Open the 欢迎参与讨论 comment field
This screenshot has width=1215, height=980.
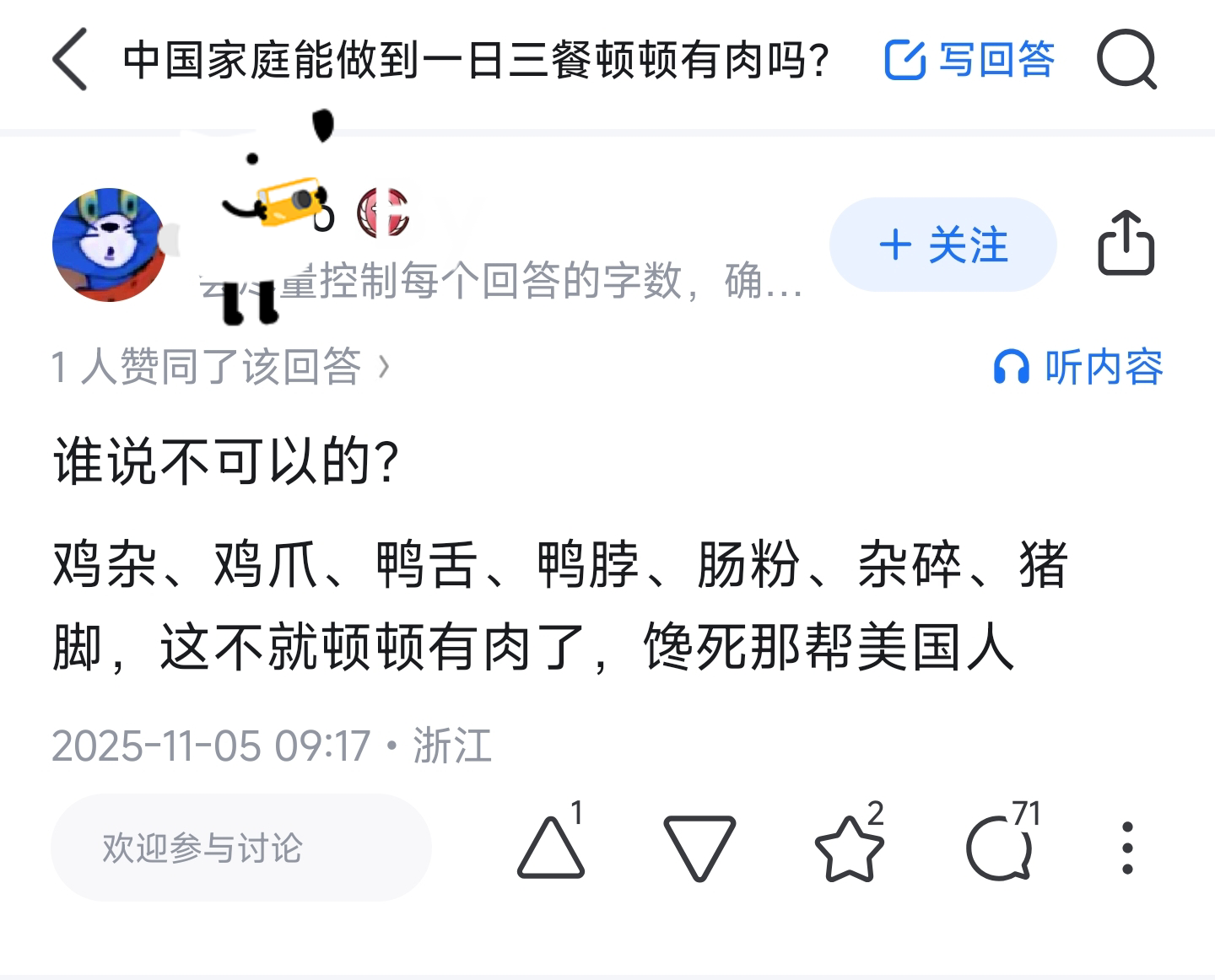[240, 847]
